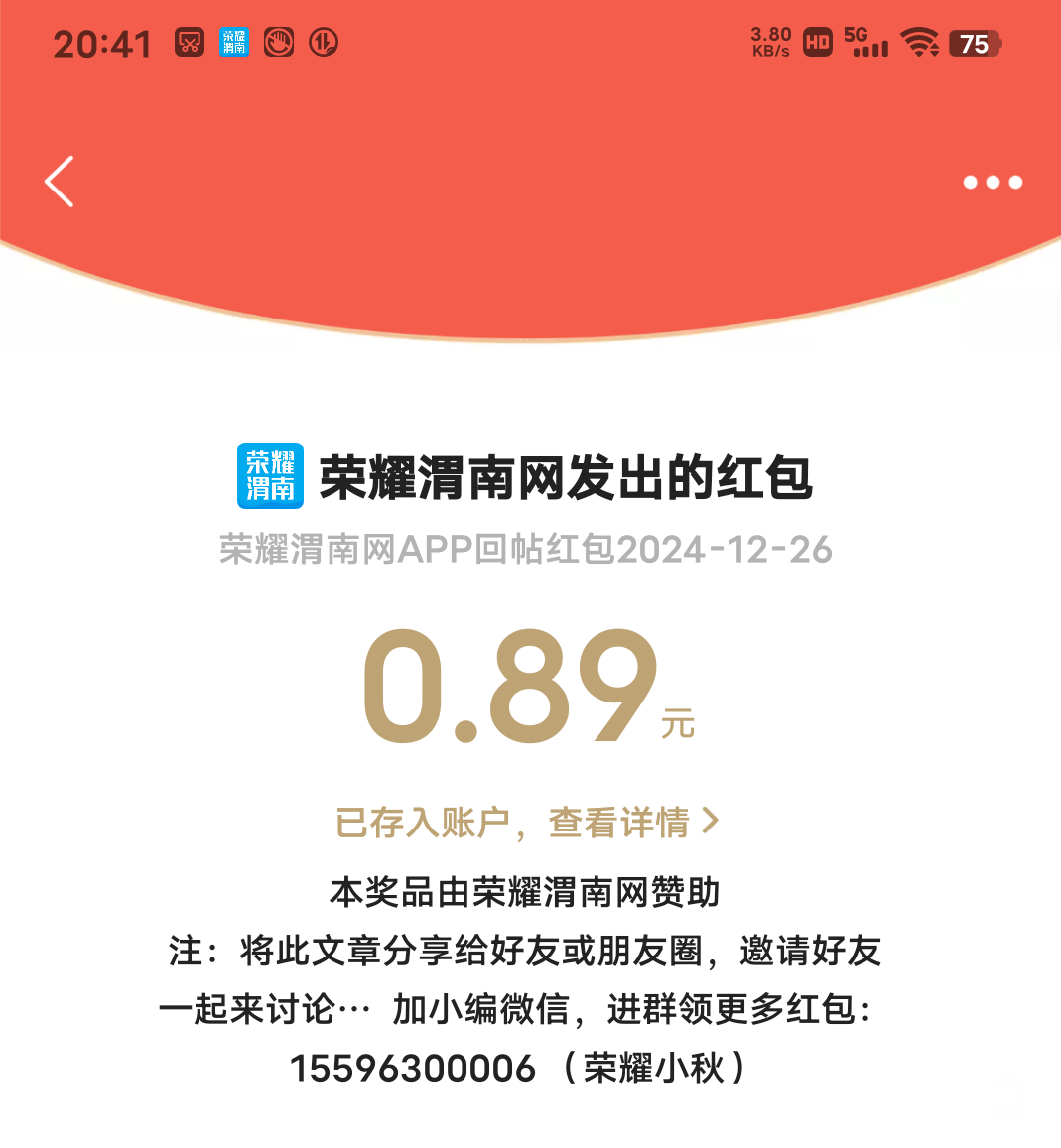Go back using the white arrow
Viewport: 1061px width, 1148px height.
tap(60, 182)
